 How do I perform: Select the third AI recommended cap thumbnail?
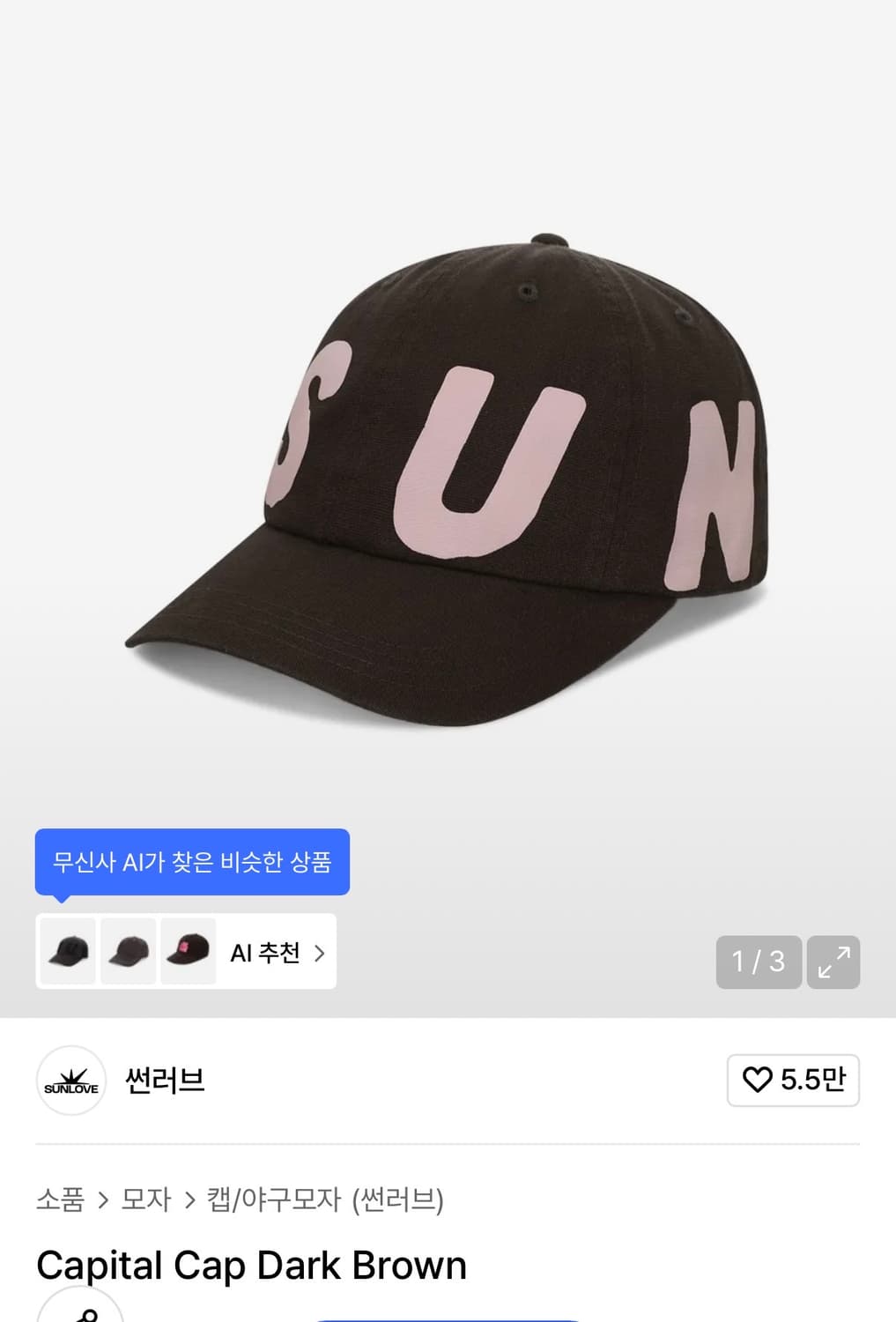[188, 953]
